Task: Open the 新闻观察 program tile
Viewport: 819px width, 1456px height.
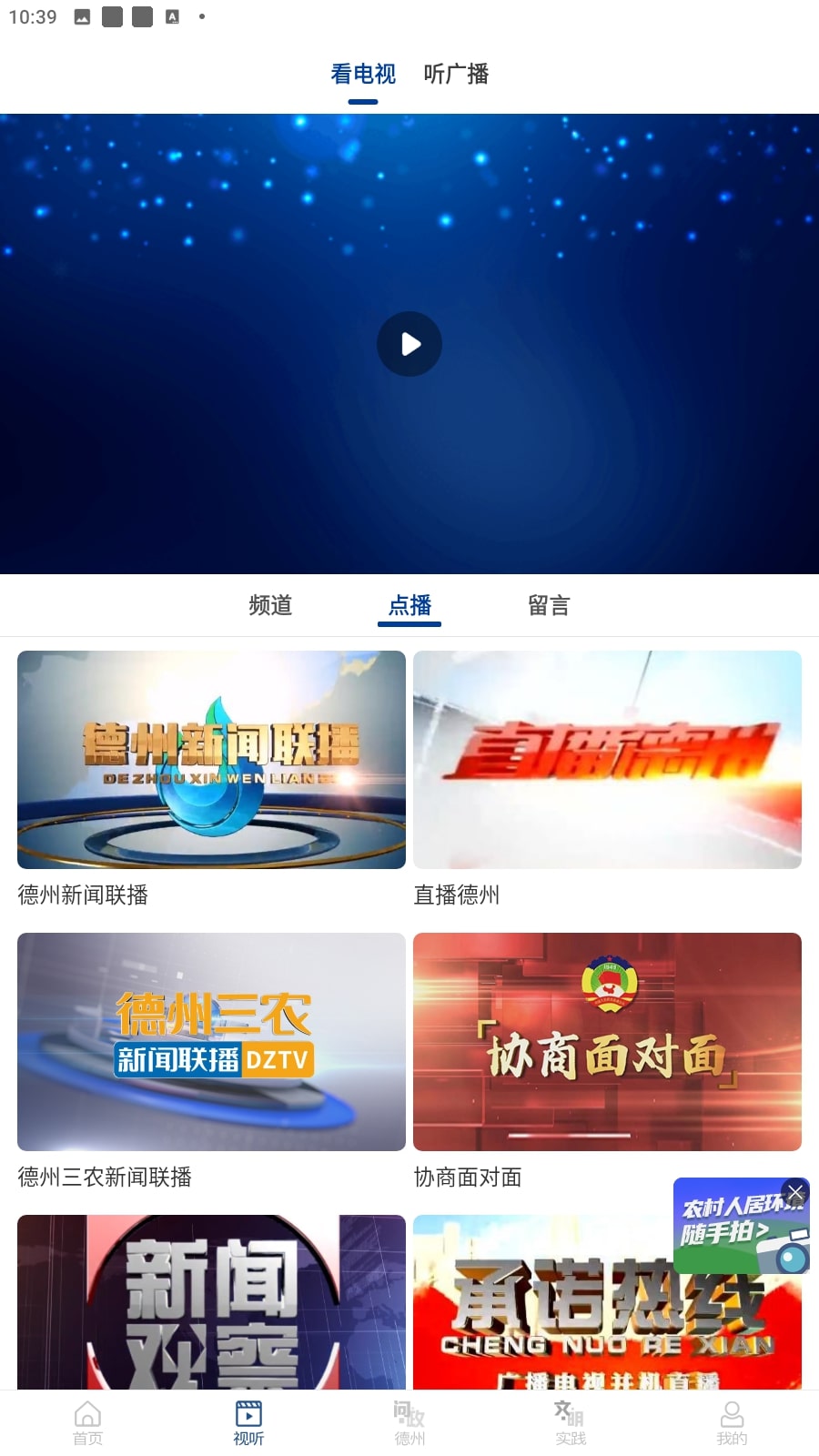Action: pyautogui.click(x=211, y=1301)
